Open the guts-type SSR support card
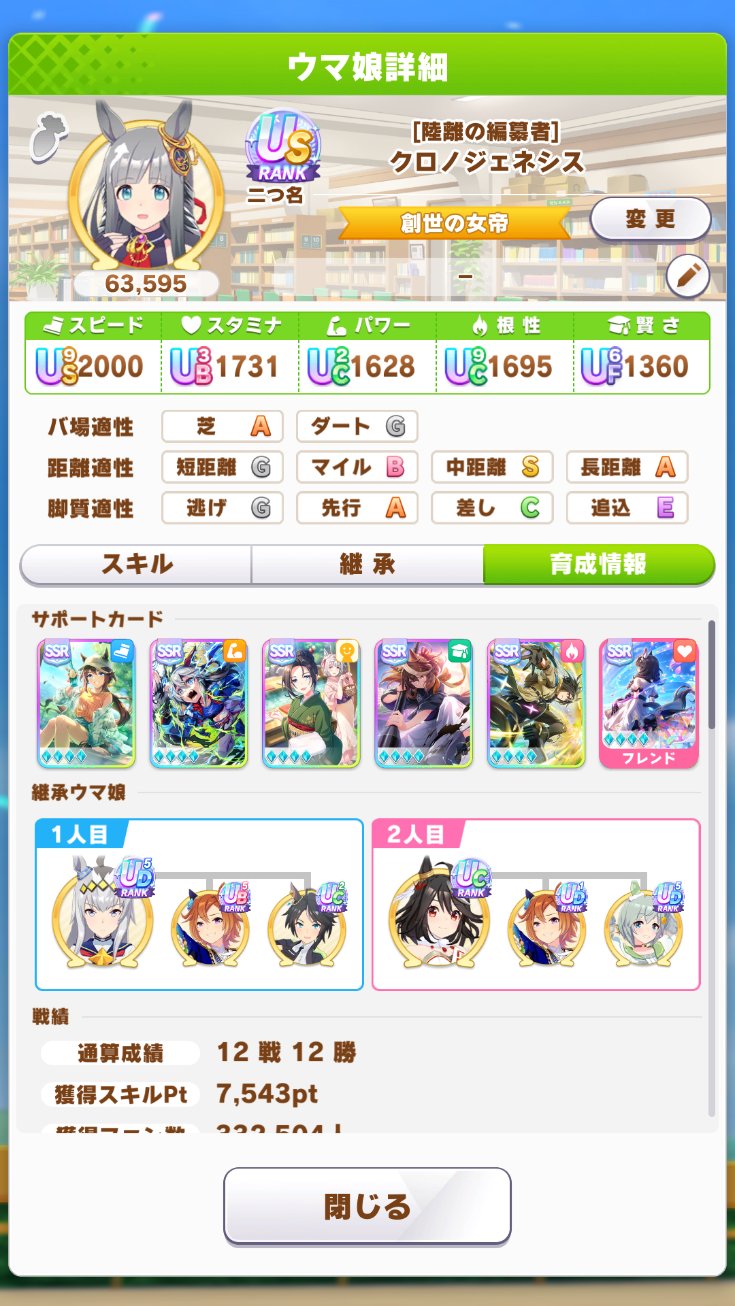 (x=535, y=704)
